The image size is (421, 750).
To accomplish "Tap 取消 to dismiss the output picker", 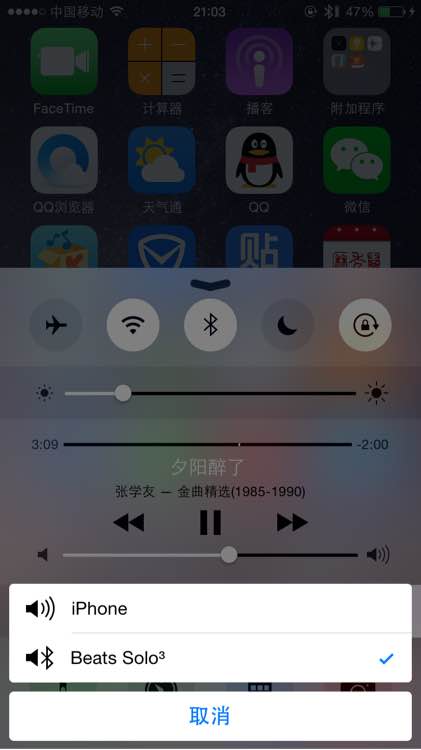I will tap(210, 716).
